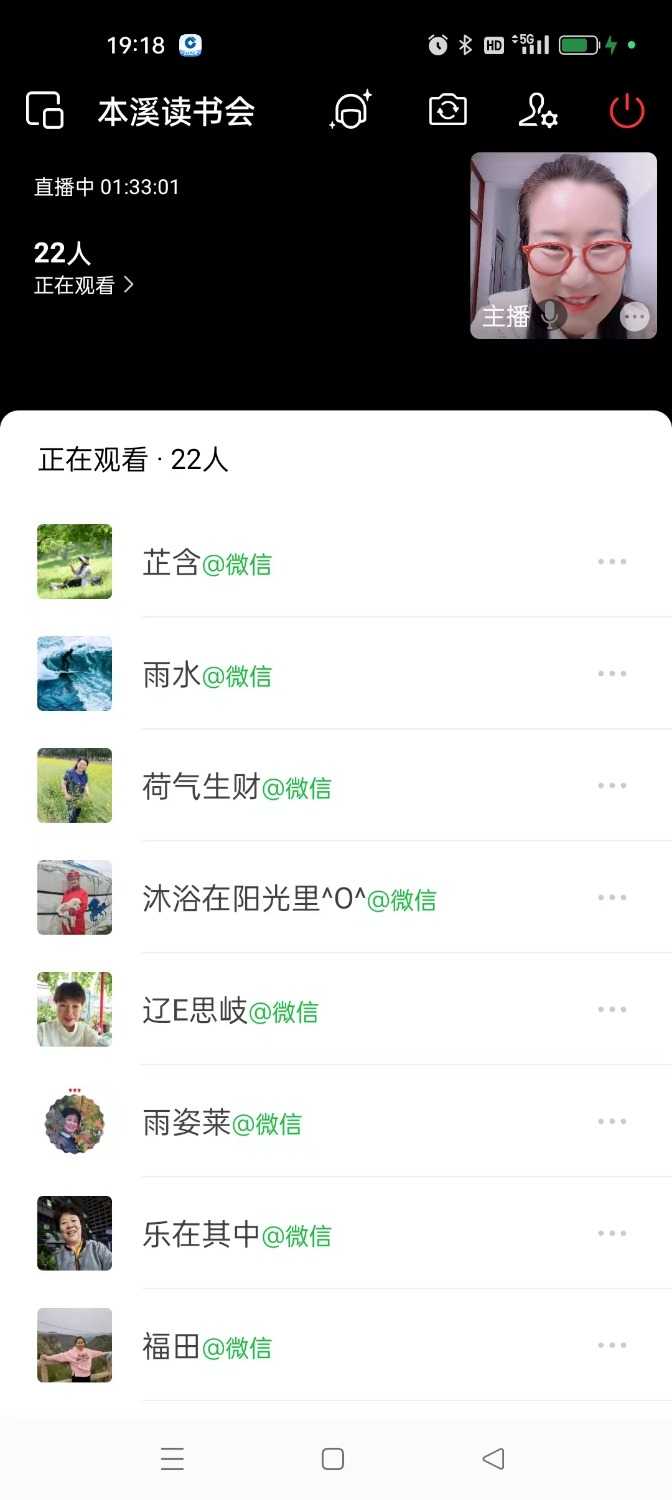Open options for viewer 荷气生财

click(612, 786)
